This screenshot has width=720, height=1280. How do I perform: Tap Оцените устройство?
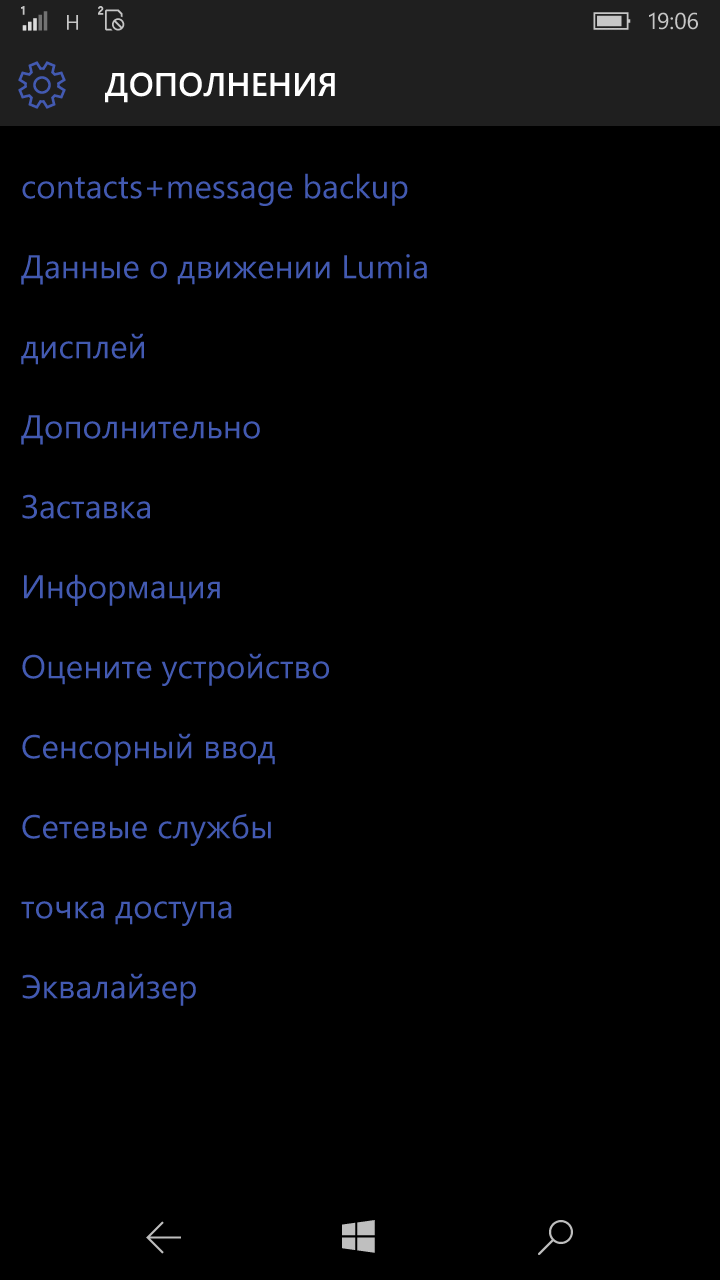(x=176, y=668)
